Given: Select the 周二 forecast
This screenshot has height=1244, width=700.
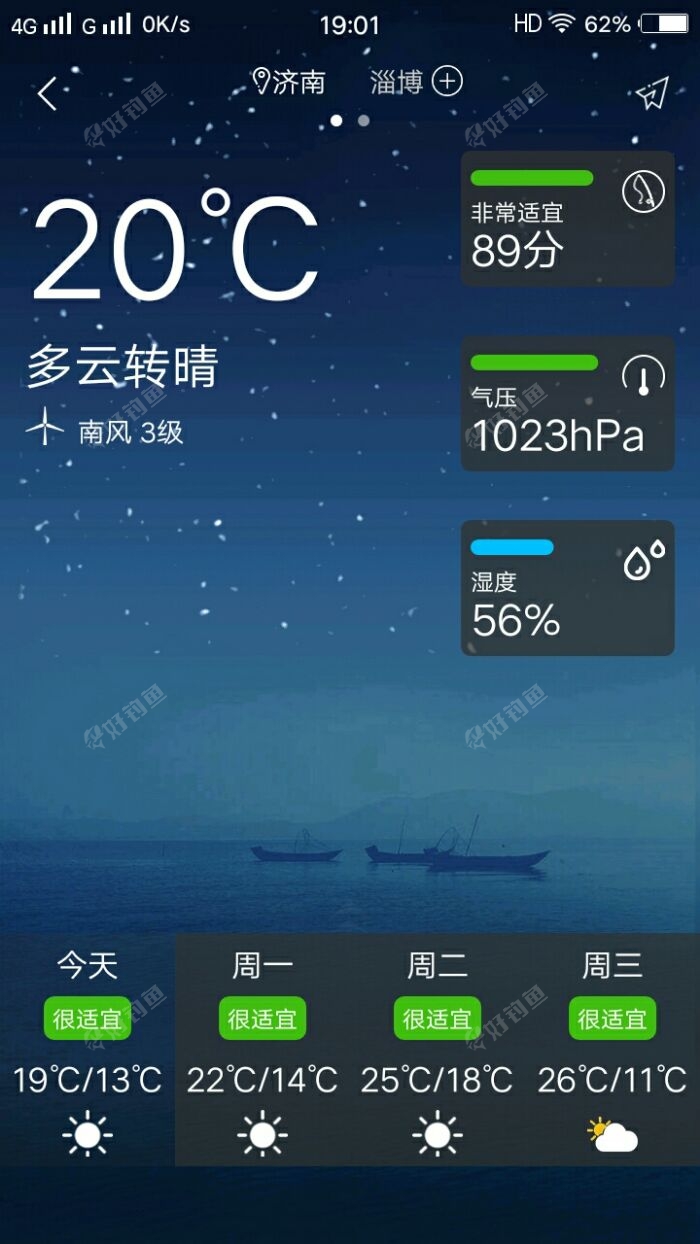Looking at the screenshot, I should click(437, 1050).
